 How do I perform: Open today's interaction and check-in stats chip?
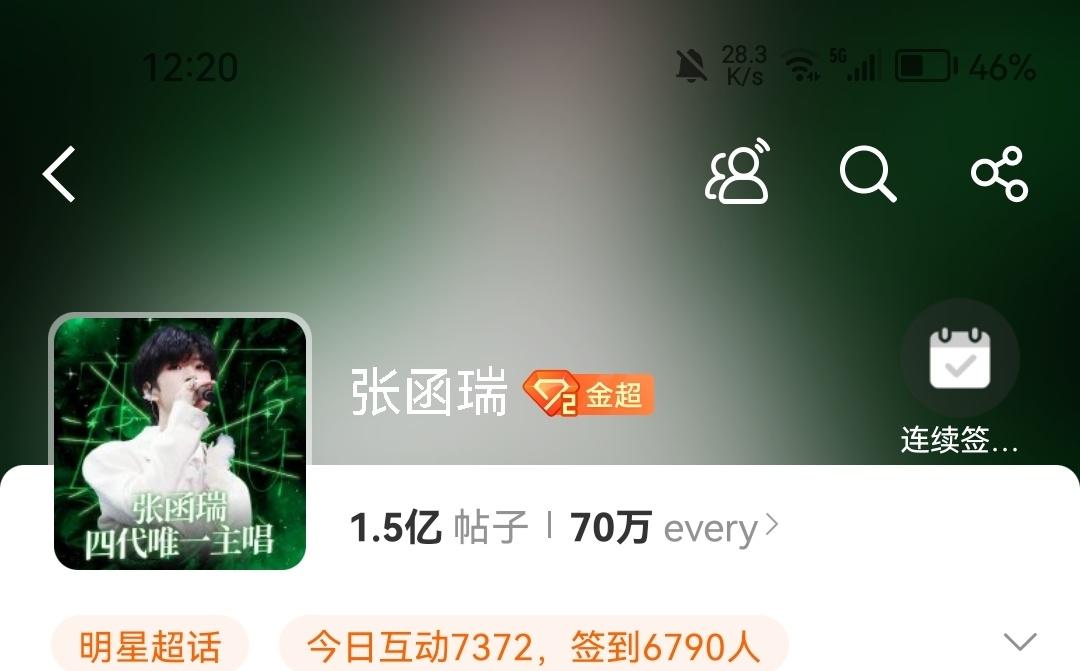click(533, 645)
